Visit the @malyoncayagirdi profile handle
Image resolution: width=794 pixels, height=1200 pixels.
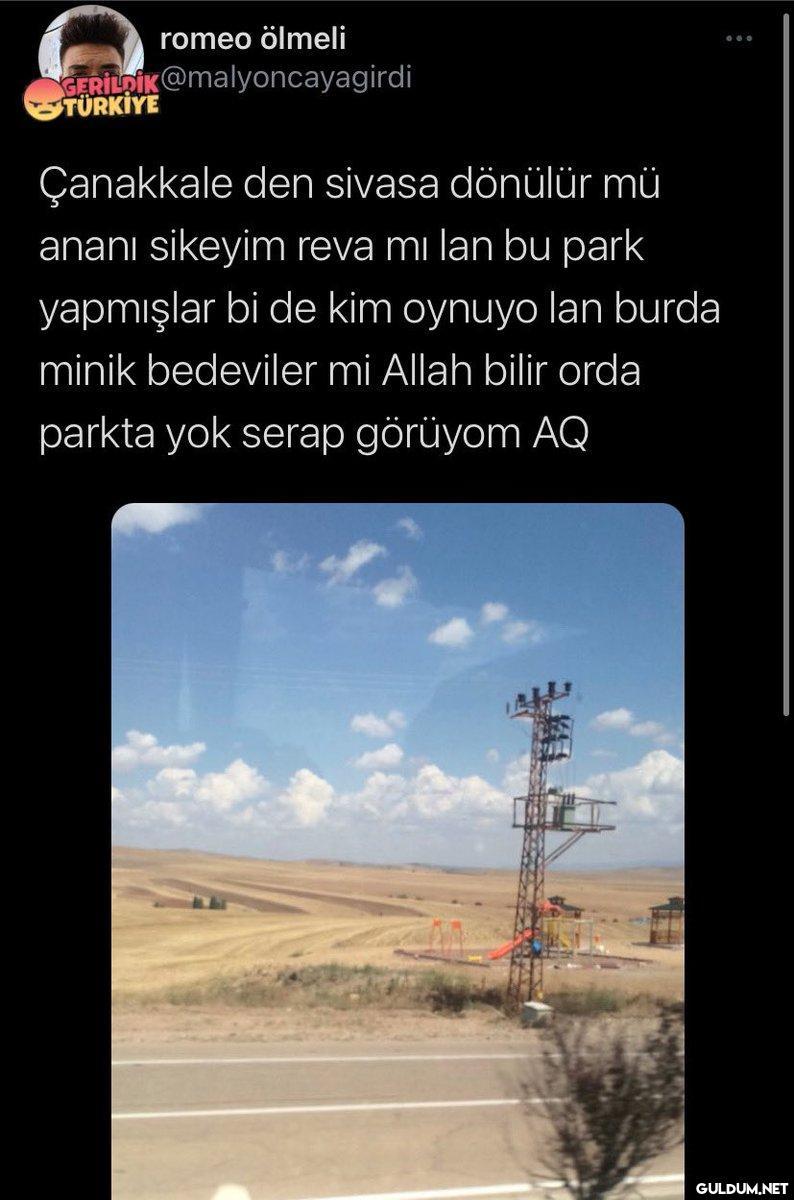286,79
